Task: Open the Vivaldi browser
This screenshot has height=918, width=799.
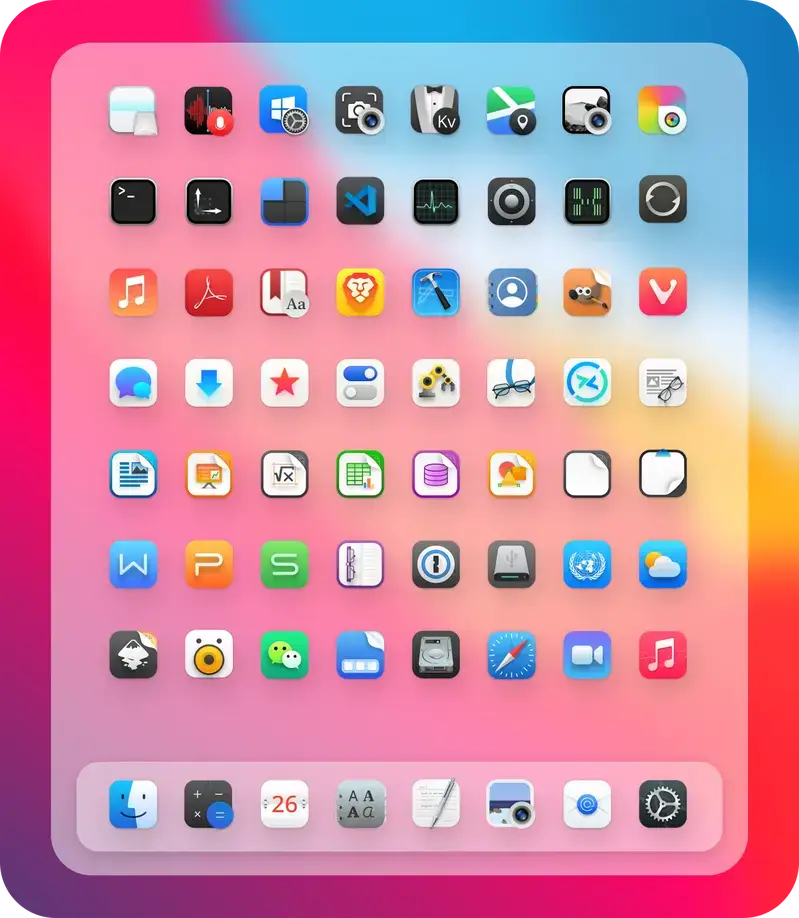Action: point(664,292)
